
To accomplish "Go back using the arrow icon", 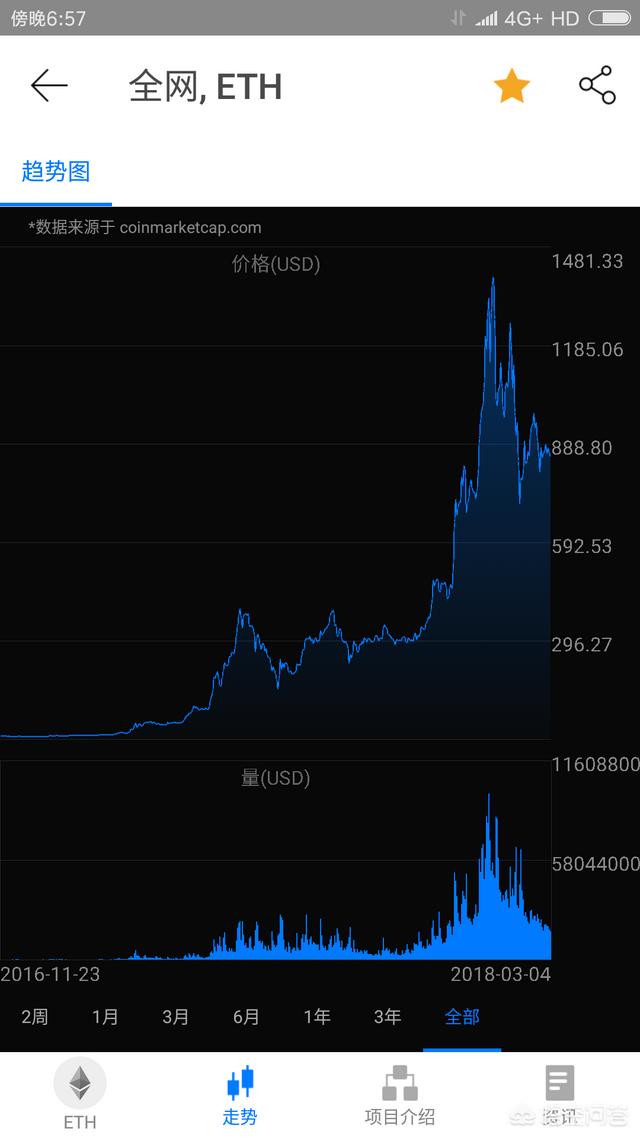I will point(48,86).
